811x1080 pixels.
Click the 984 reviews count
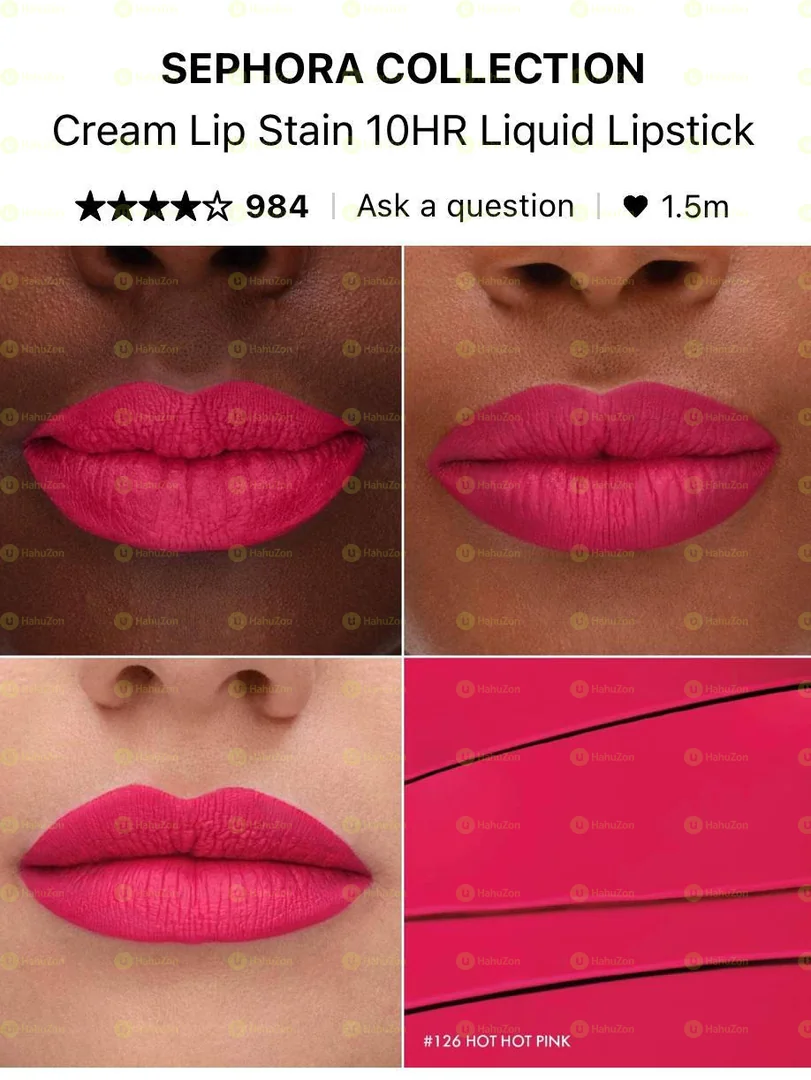click(276, 205)
